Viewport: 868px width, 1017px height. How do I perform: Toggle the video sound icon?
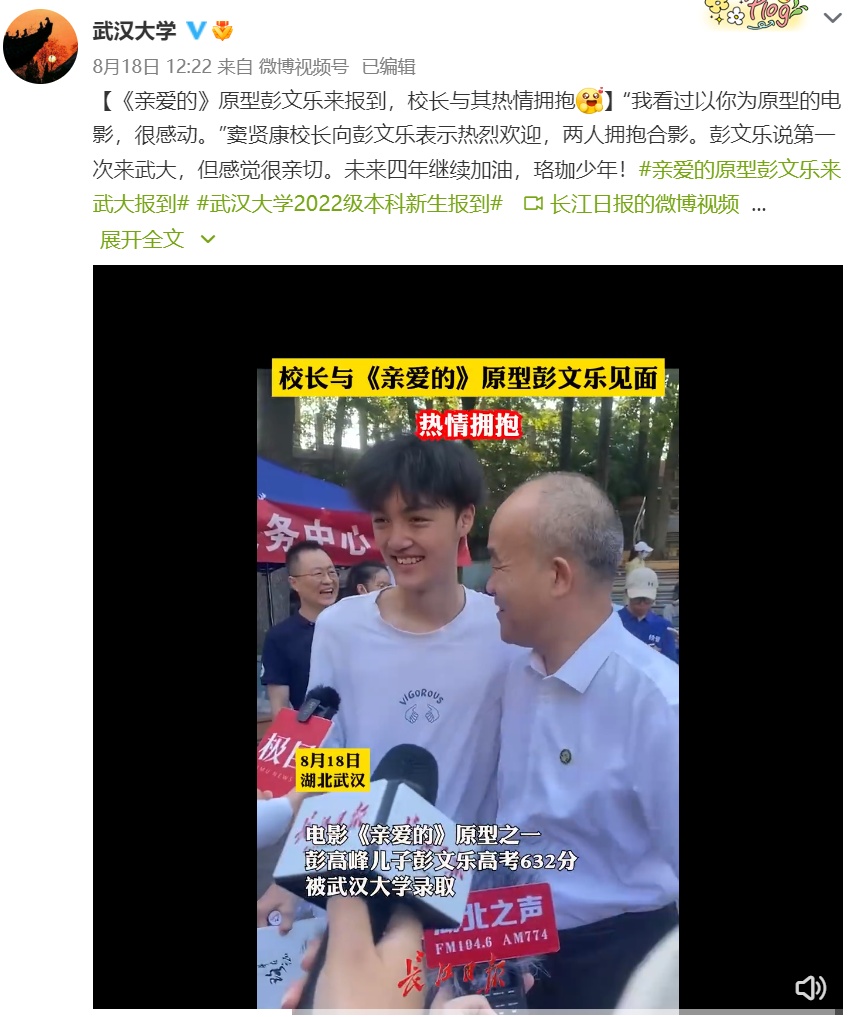(x=810, y=987)
